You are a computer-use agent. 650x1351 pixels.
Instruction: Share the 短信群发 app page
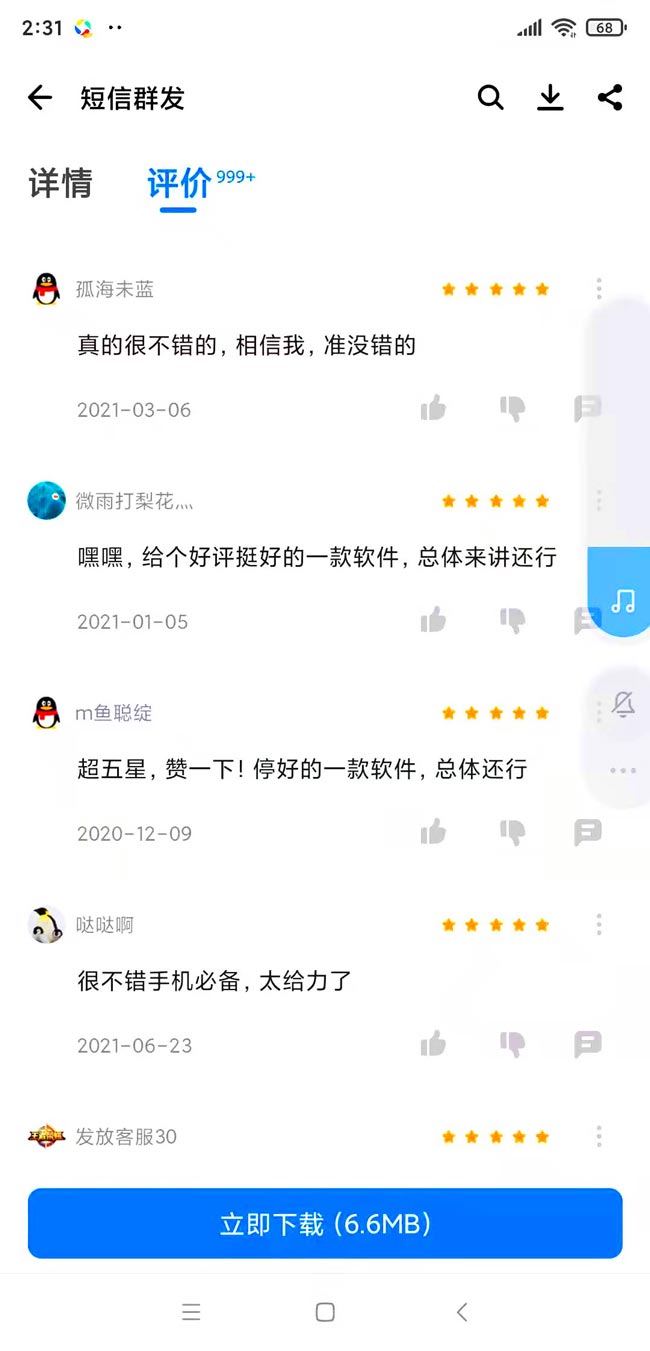click(610, 98)
